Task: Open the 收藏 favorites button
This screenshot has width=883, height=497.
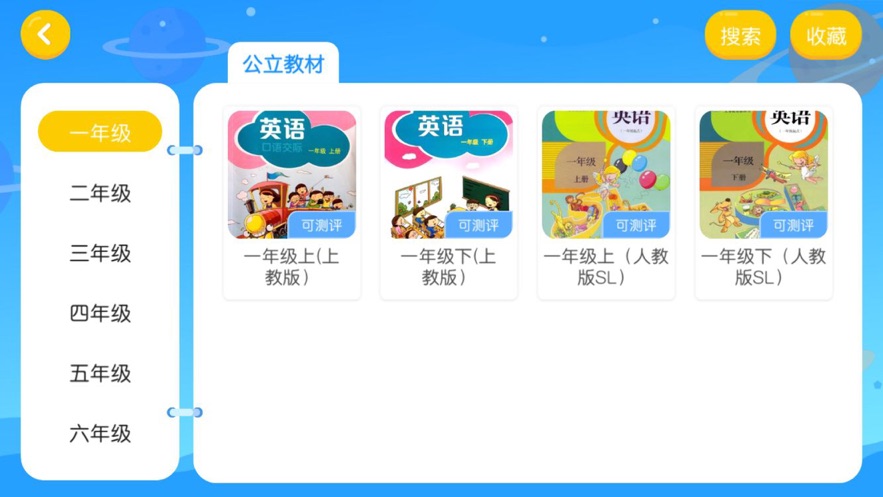Action: [826, 36]
